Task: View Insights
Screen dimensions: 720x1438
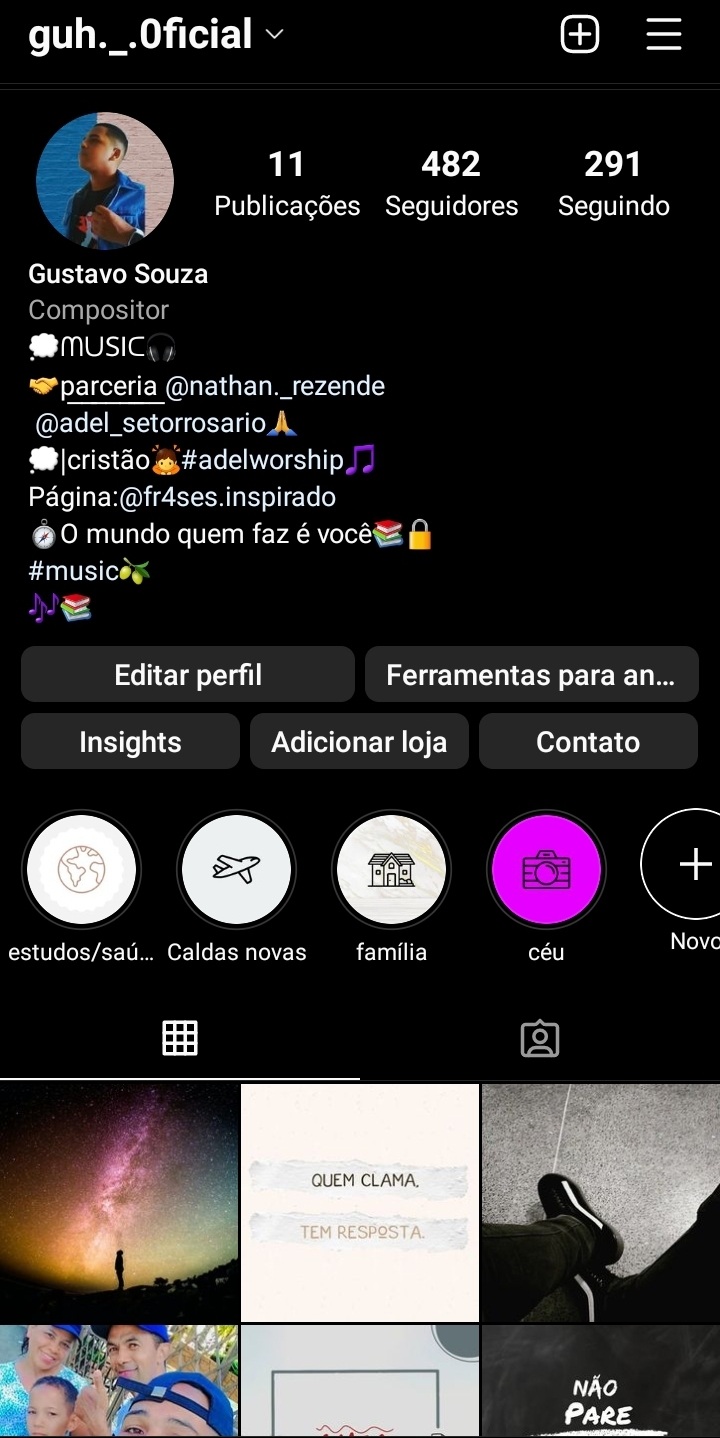Action: click(130, 742)
